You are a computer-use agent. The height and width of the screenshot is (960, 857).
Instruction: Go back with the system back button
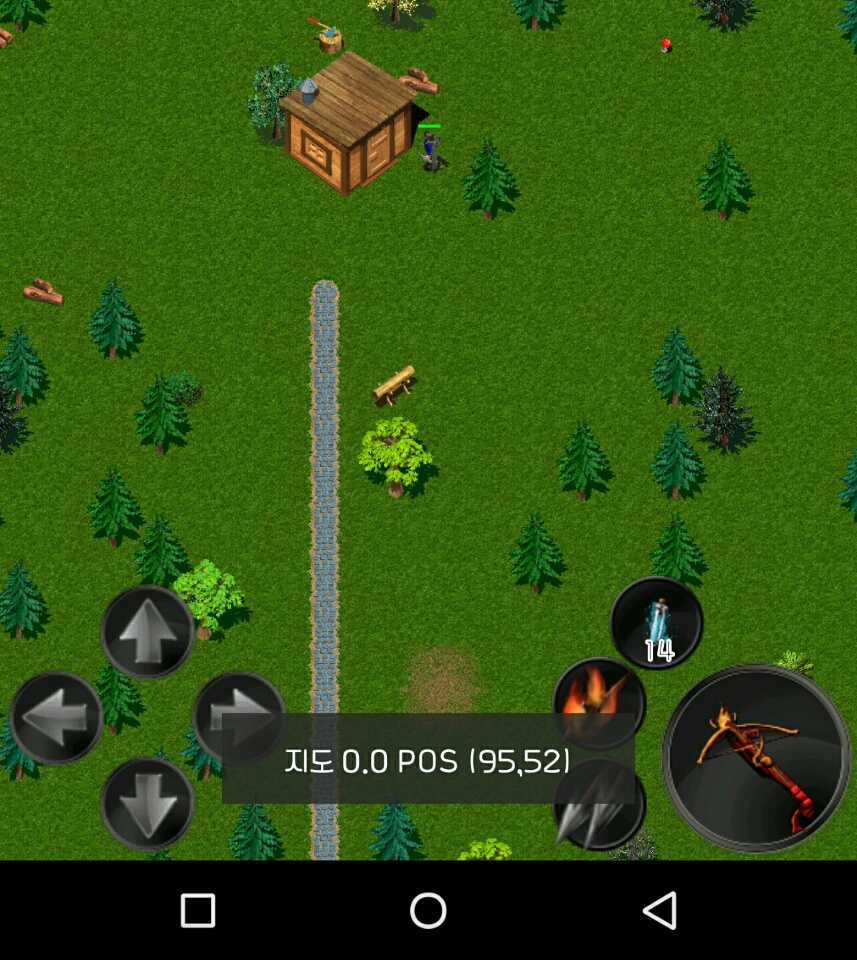[659, 910]
